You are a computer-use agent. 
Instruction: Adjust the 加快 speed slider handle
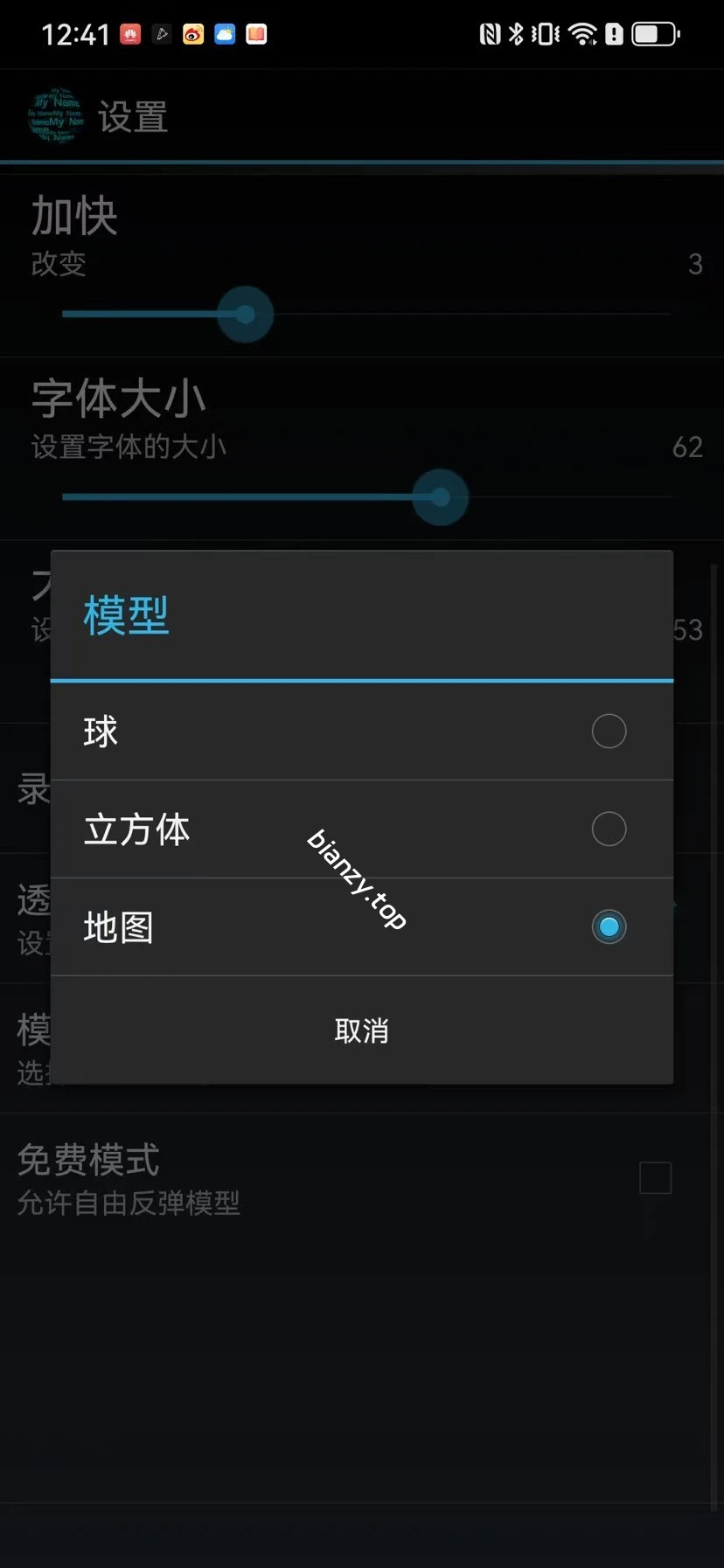(x=245, y=313)
